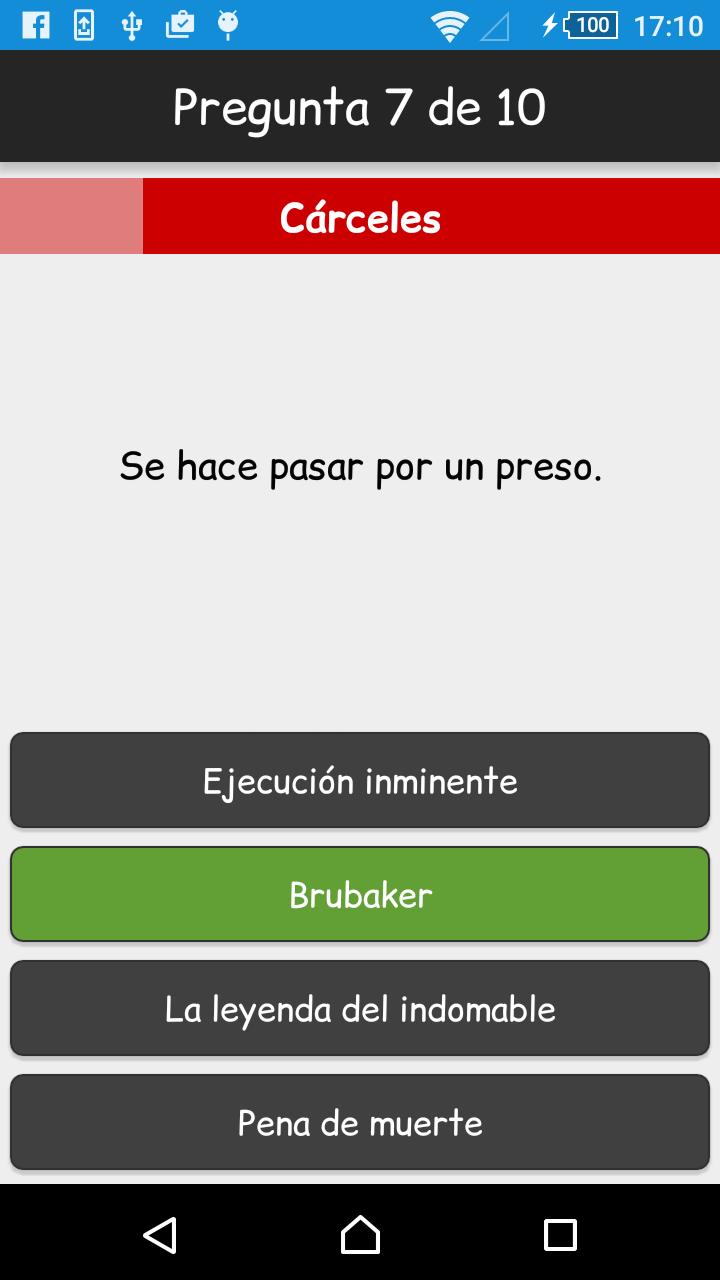Choose the "Pena de muerte" answer
Image resolution: width=720 pixels, height=1280 pixels.
[359, 1121]
